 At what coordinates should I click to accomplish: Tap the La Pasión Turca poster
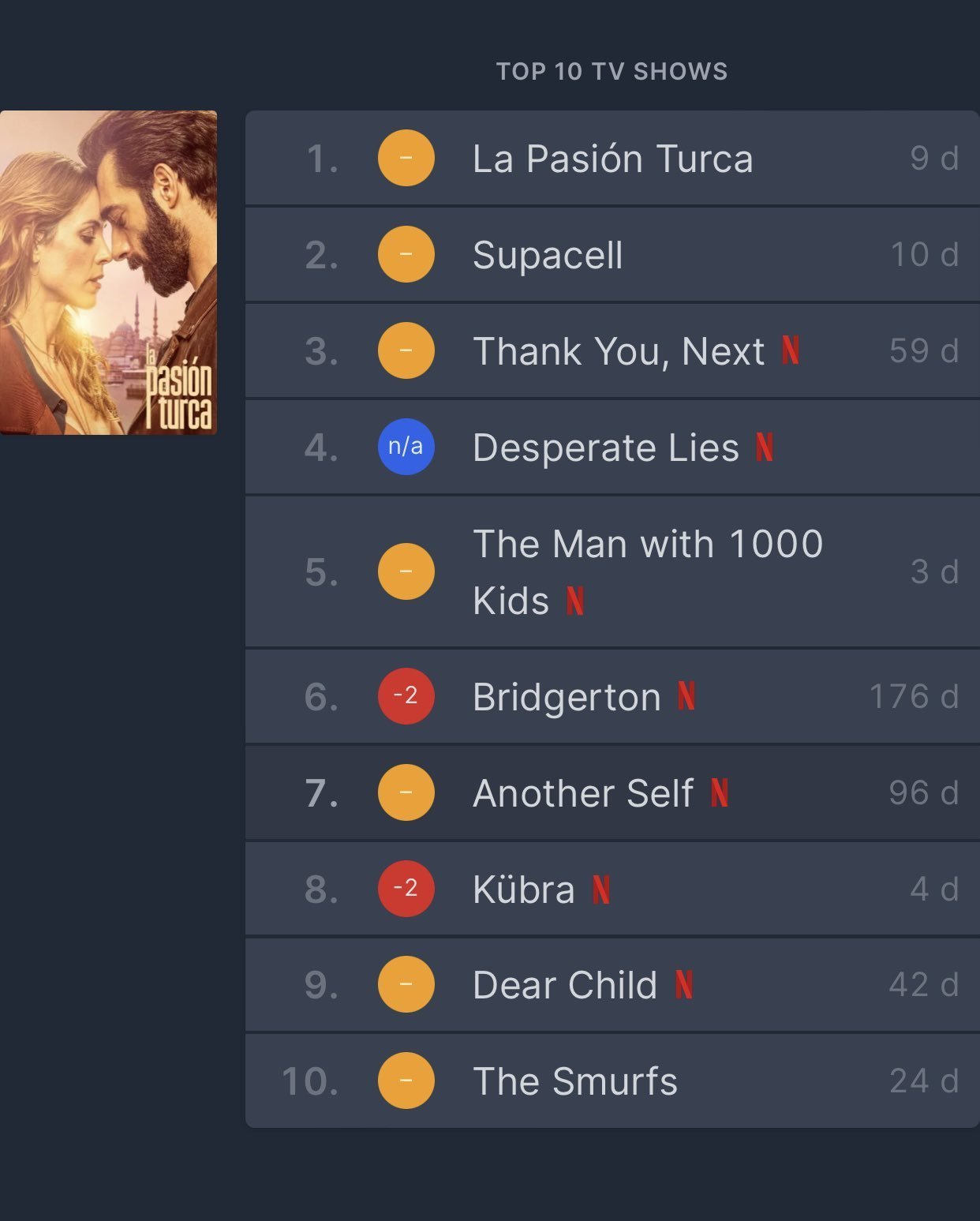(108, 272)
